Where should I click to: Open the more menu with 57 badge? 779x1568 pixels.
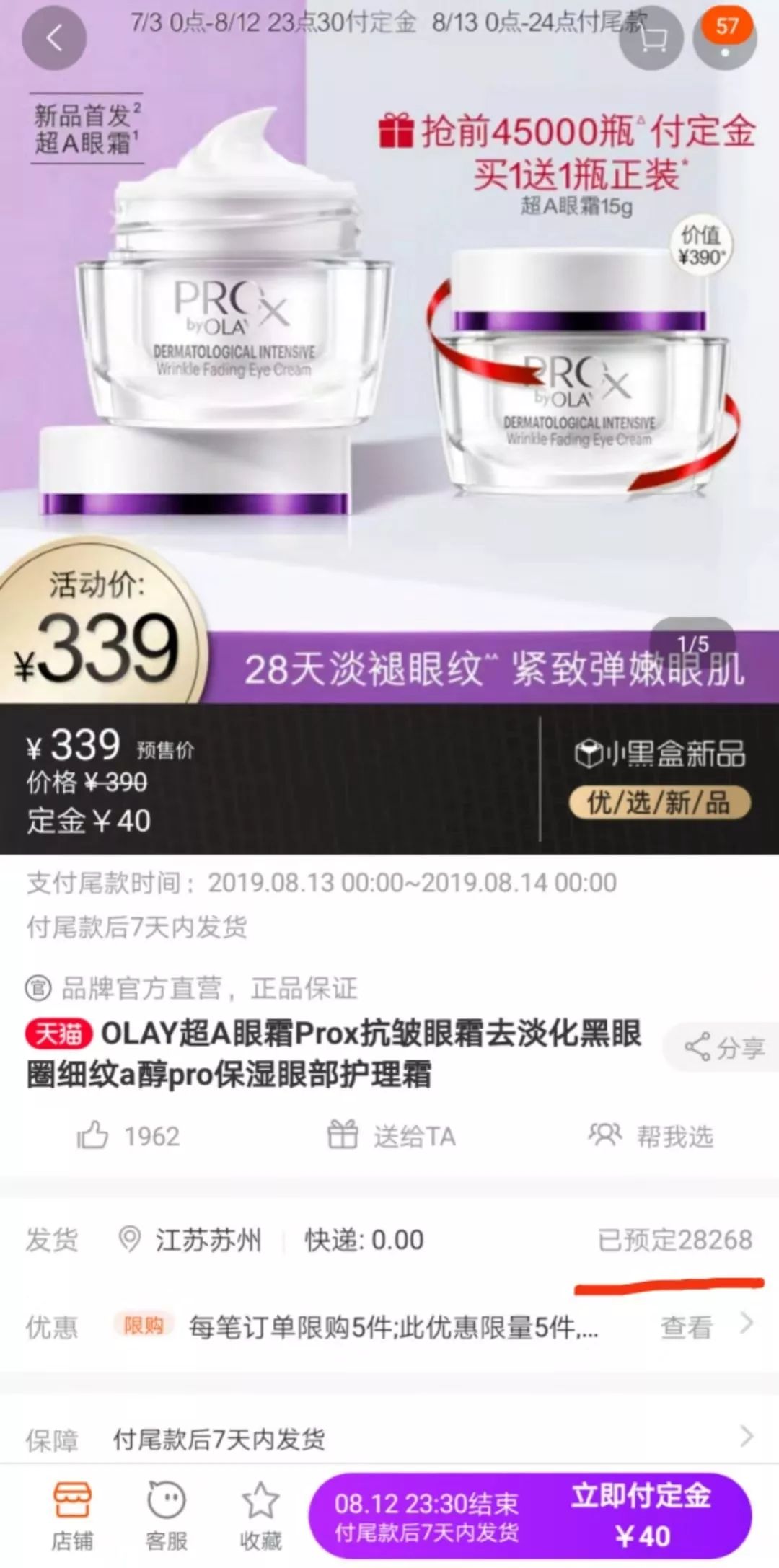point(725,38)
